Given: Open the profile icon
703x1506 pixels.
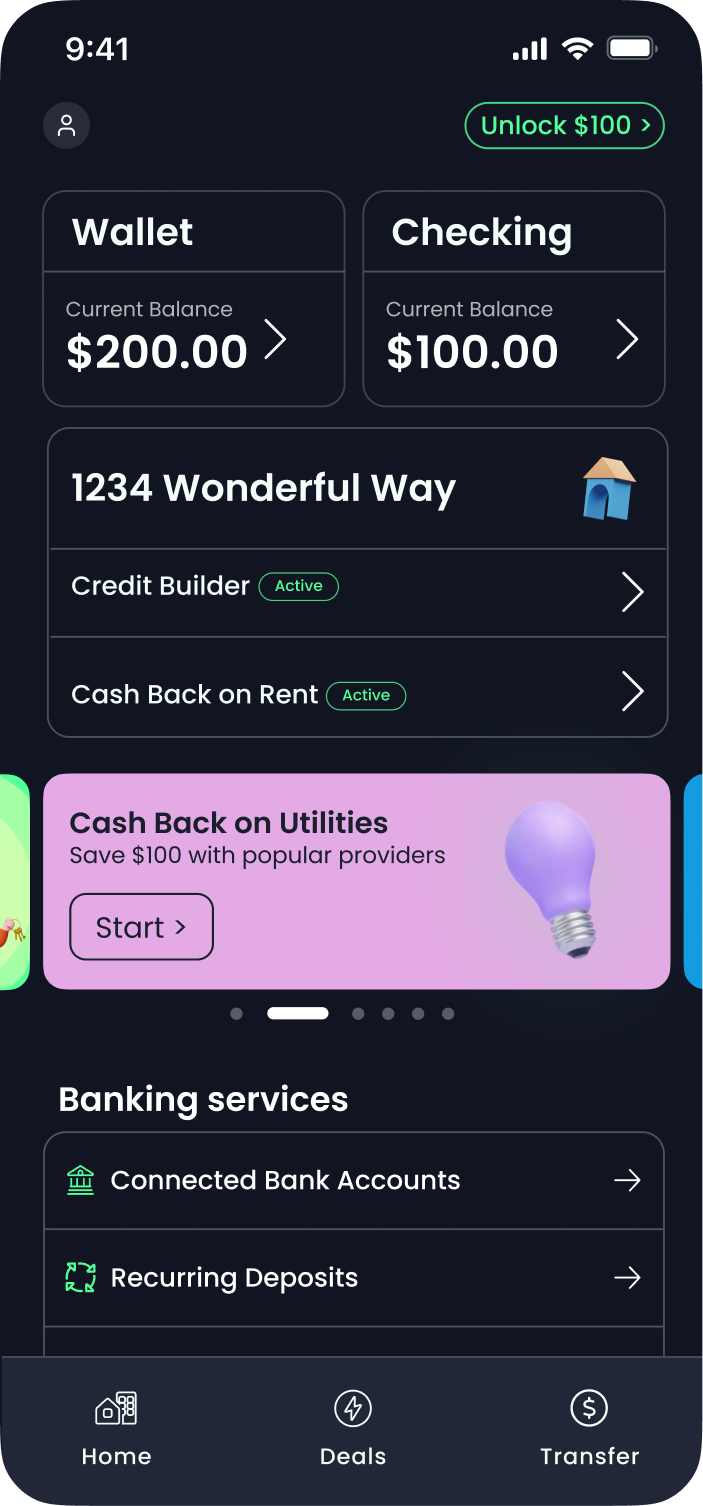Looking at the screenshot, I should tap(66, 126).
